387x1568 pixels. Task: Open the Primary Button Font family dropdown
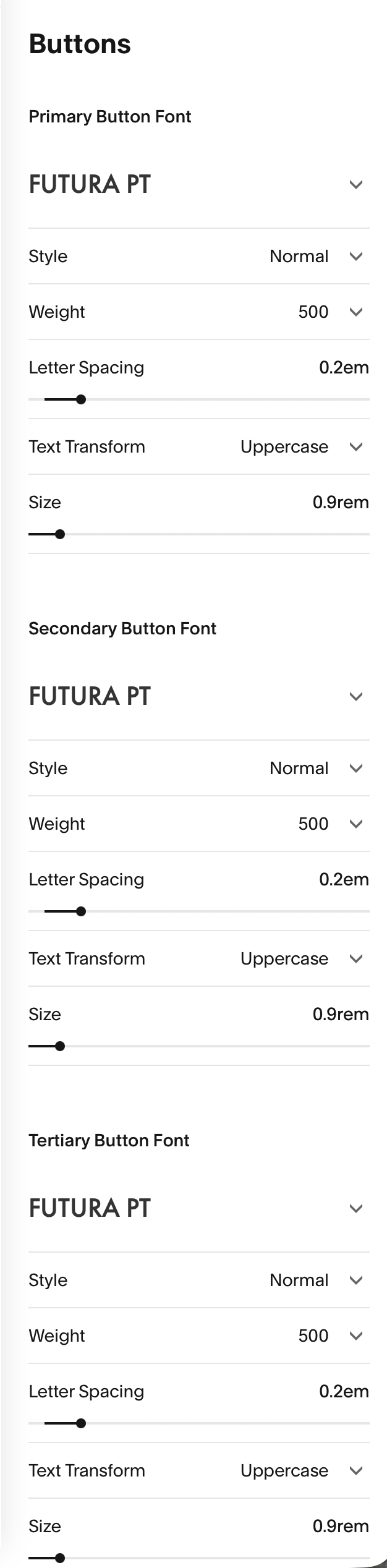(x=199, y=185)
